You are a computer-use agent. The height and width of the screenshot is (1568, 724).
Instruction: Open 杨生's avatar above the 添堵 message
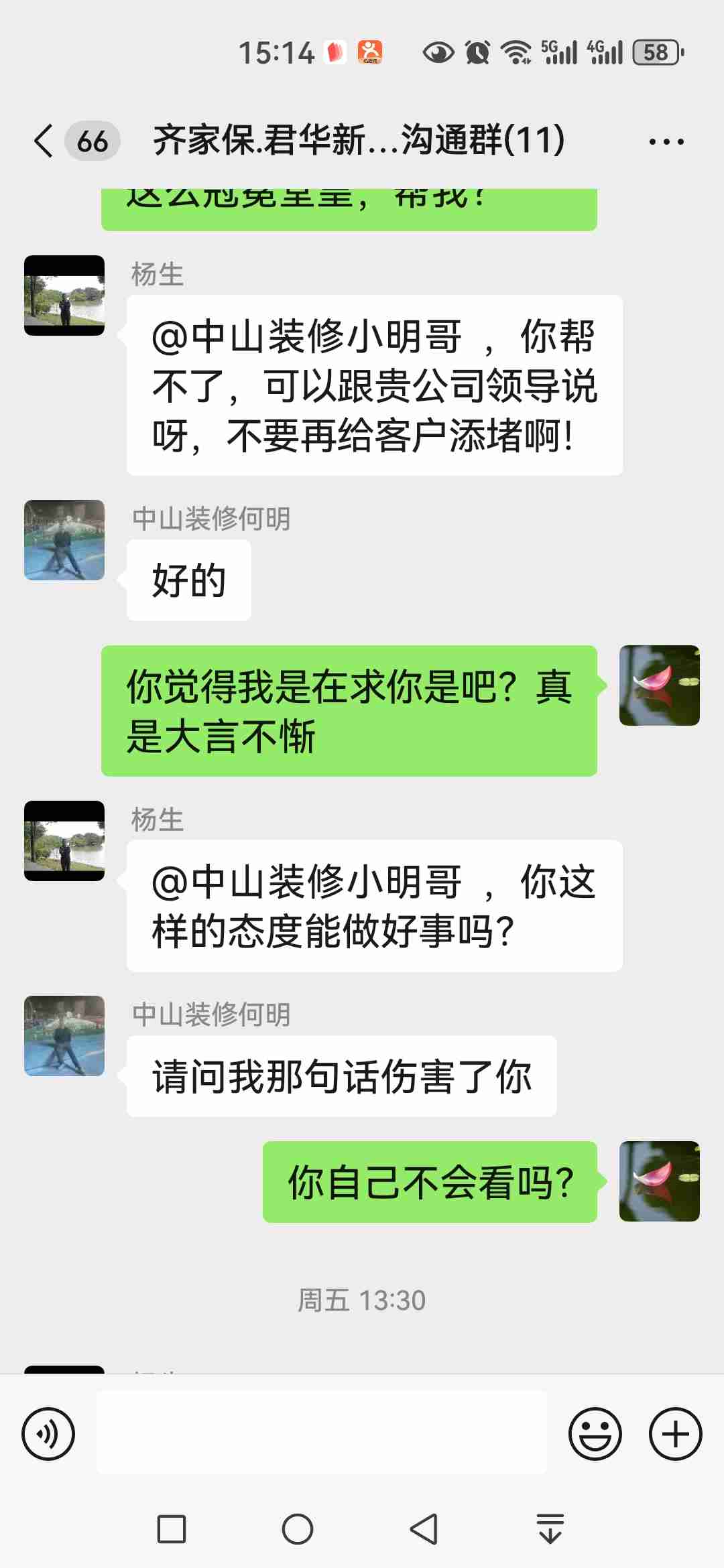click(x=64, y=296)
